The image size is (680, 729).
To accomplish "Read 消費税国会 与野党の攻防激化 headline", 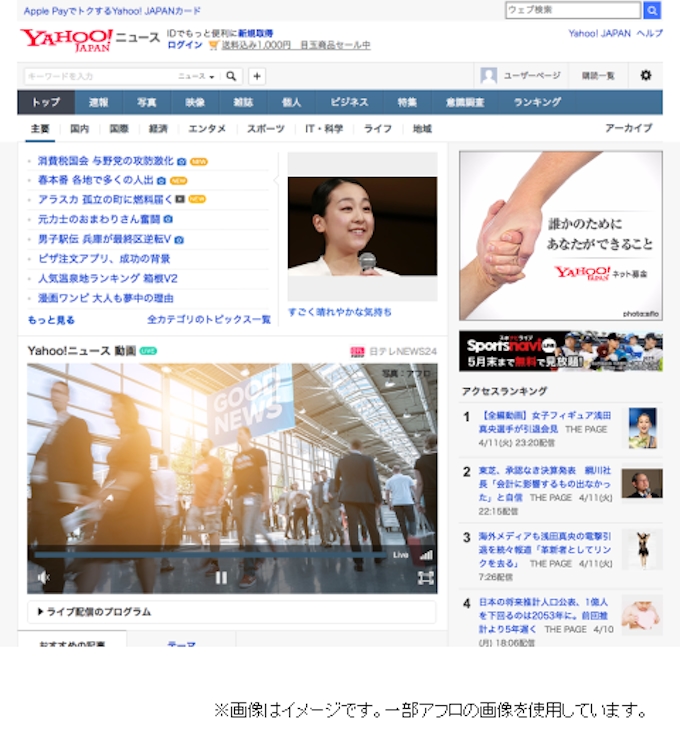I will click(105, 161).
